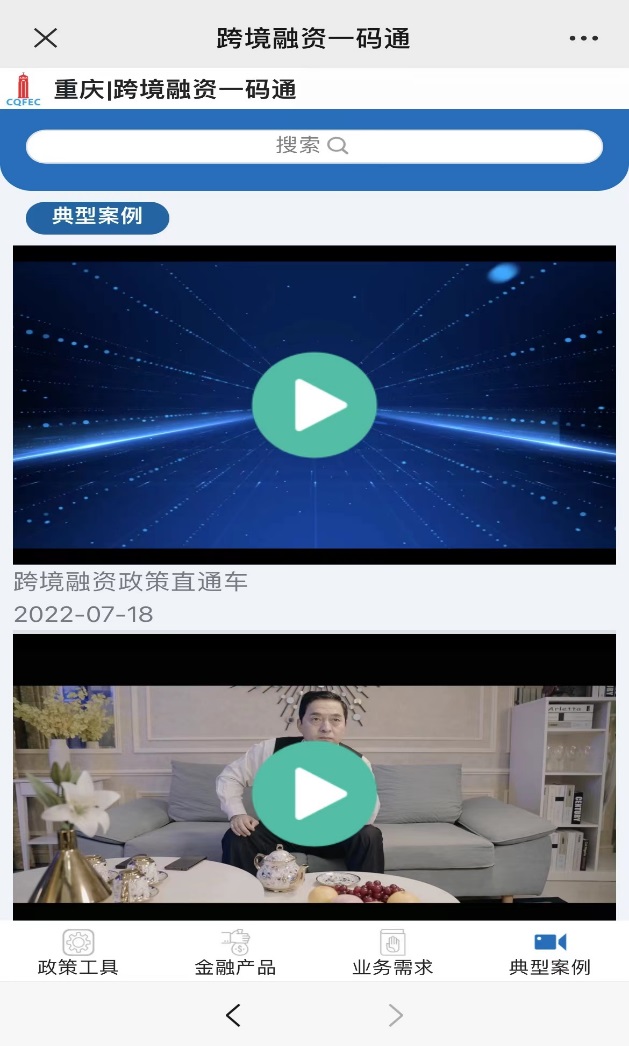Select the 典型案例 bottom tab
This screenshot has height=1046, width=629.
point(550,952)
